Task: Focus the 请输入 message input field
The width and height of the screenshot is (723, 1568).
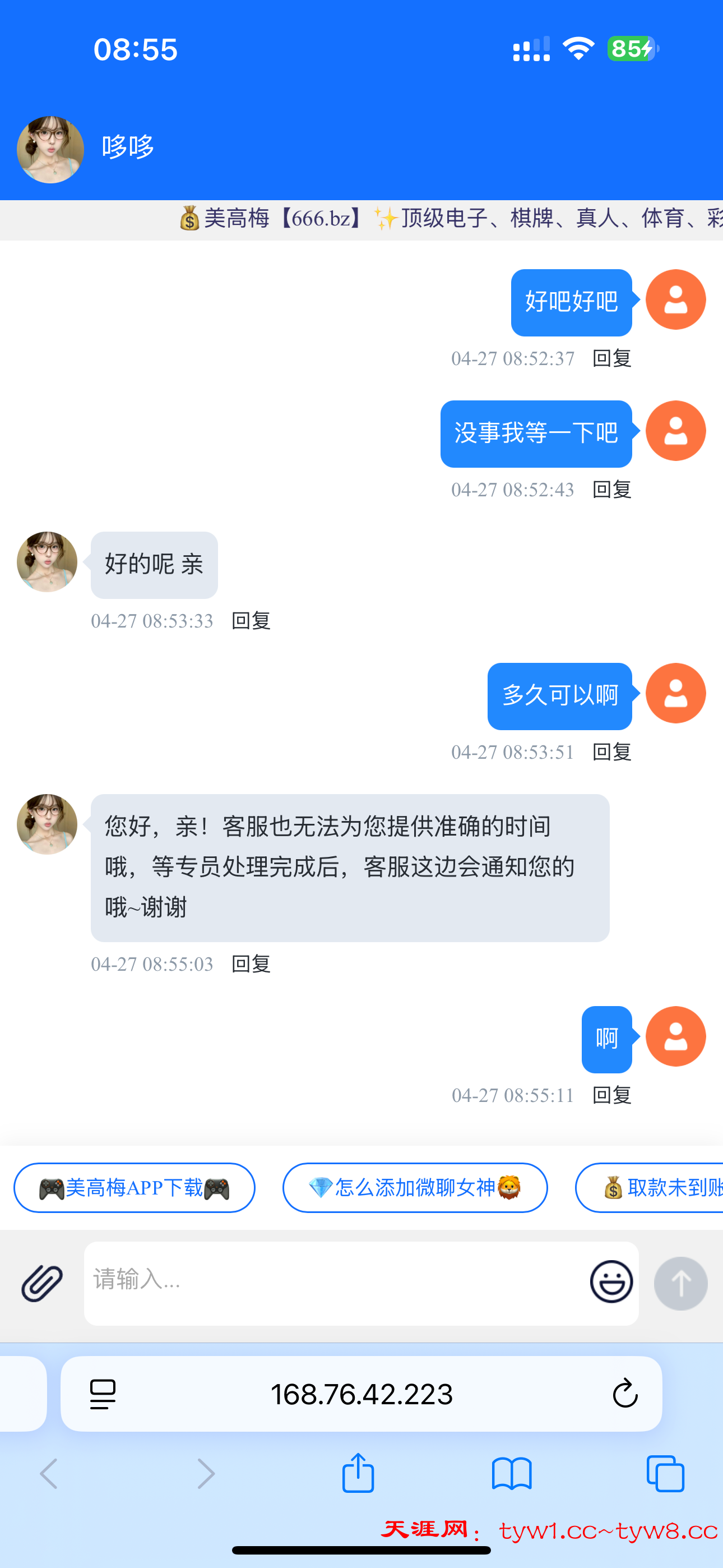Action: point(335,1281)
